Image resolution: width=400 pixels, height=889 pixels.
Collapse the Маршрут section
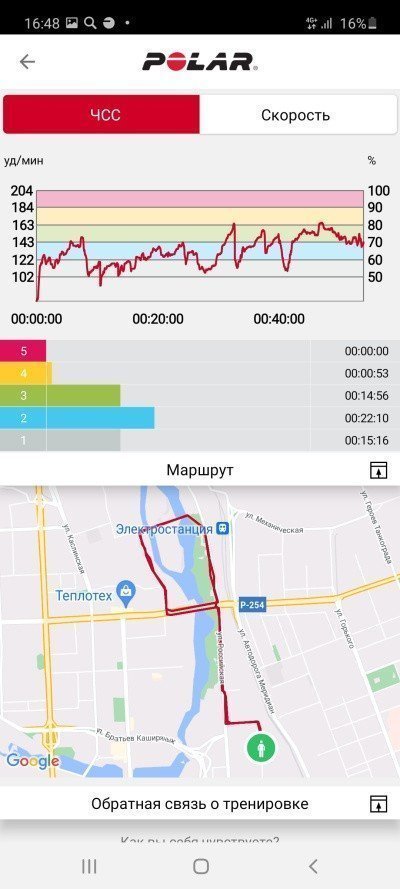[378, 470]
